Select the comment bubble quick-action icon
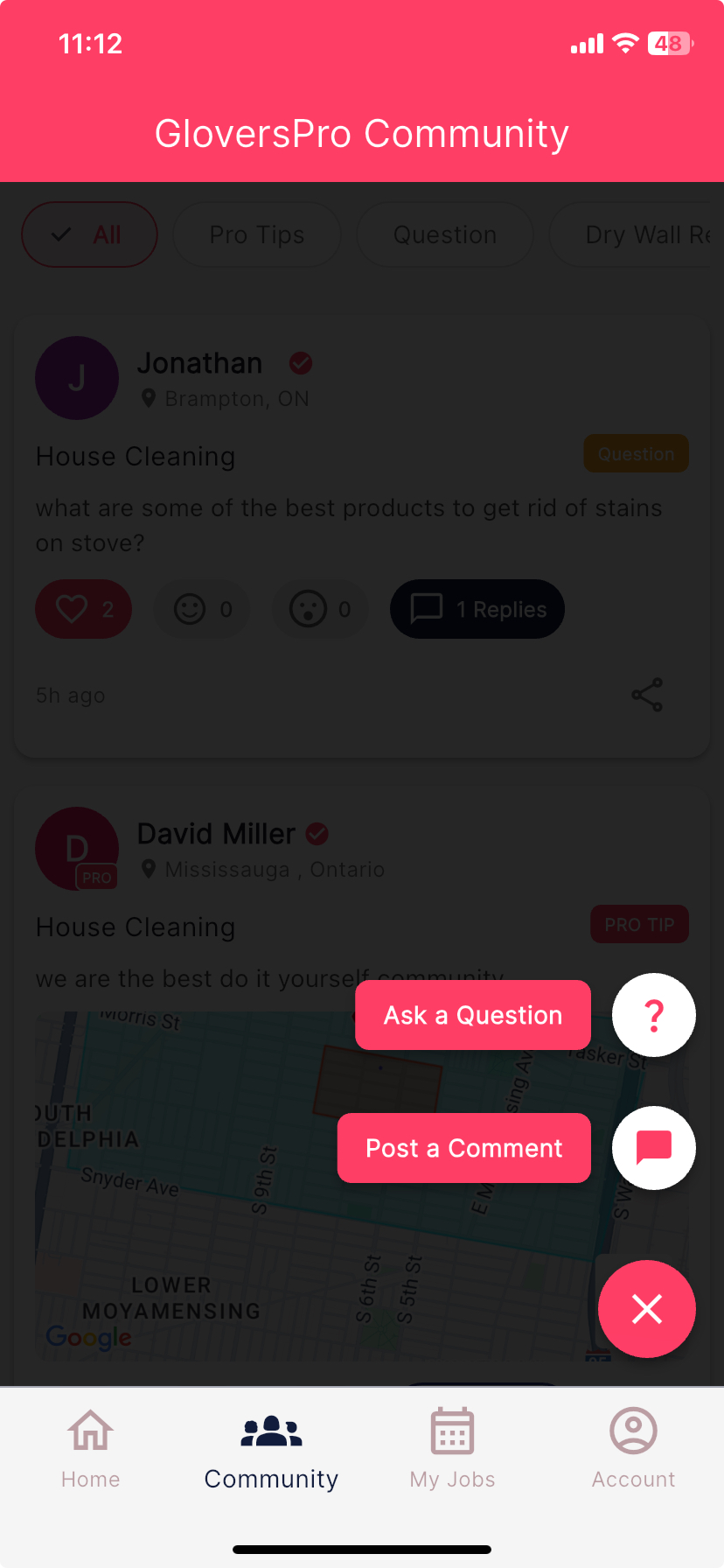This screenshot has width=724, height=1568. pyautogui.click(x=653, y=1148)
